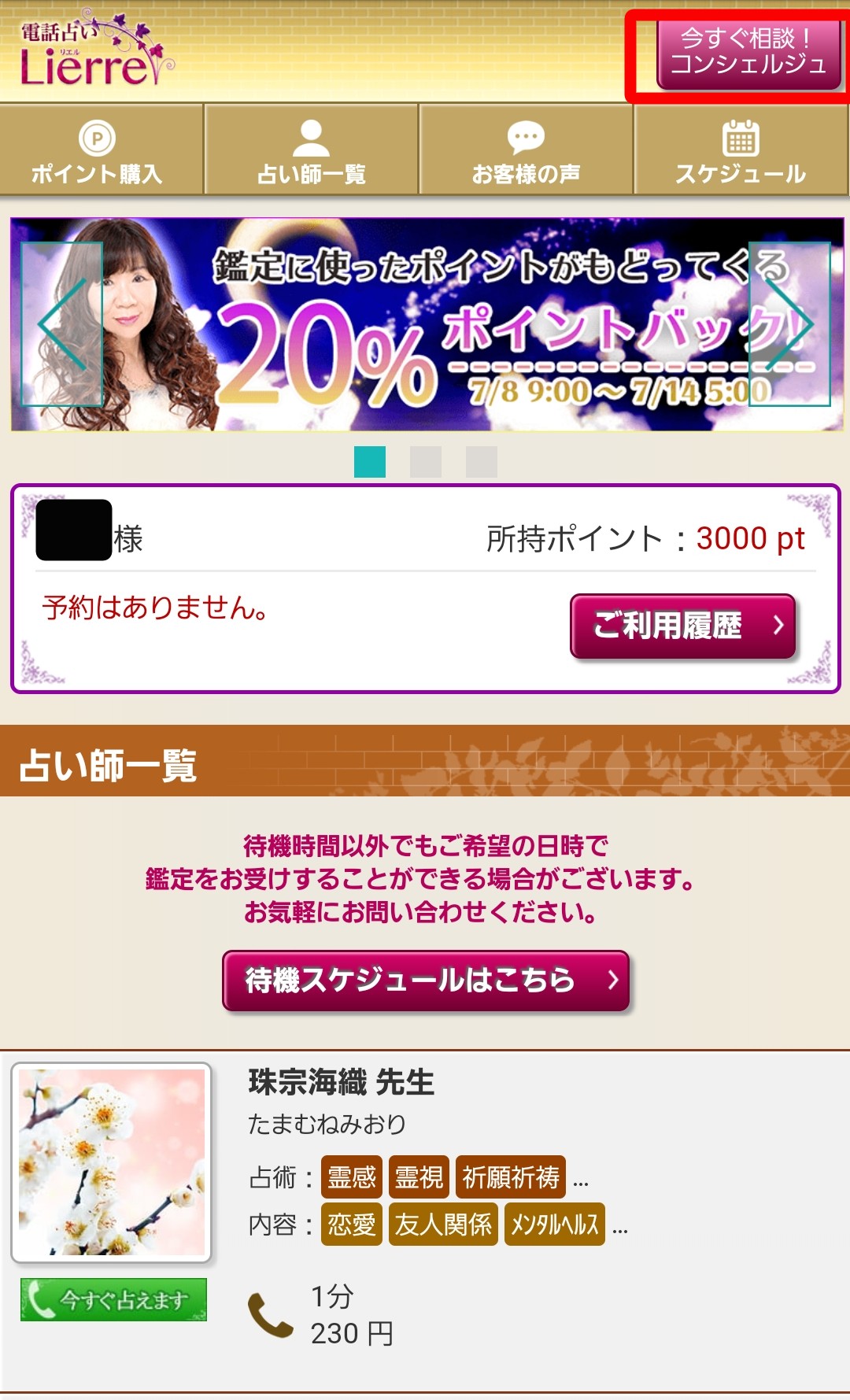
Task: Tap the 今すぐ相談 コンシェルジュ button
Action: tap(748, 54)
